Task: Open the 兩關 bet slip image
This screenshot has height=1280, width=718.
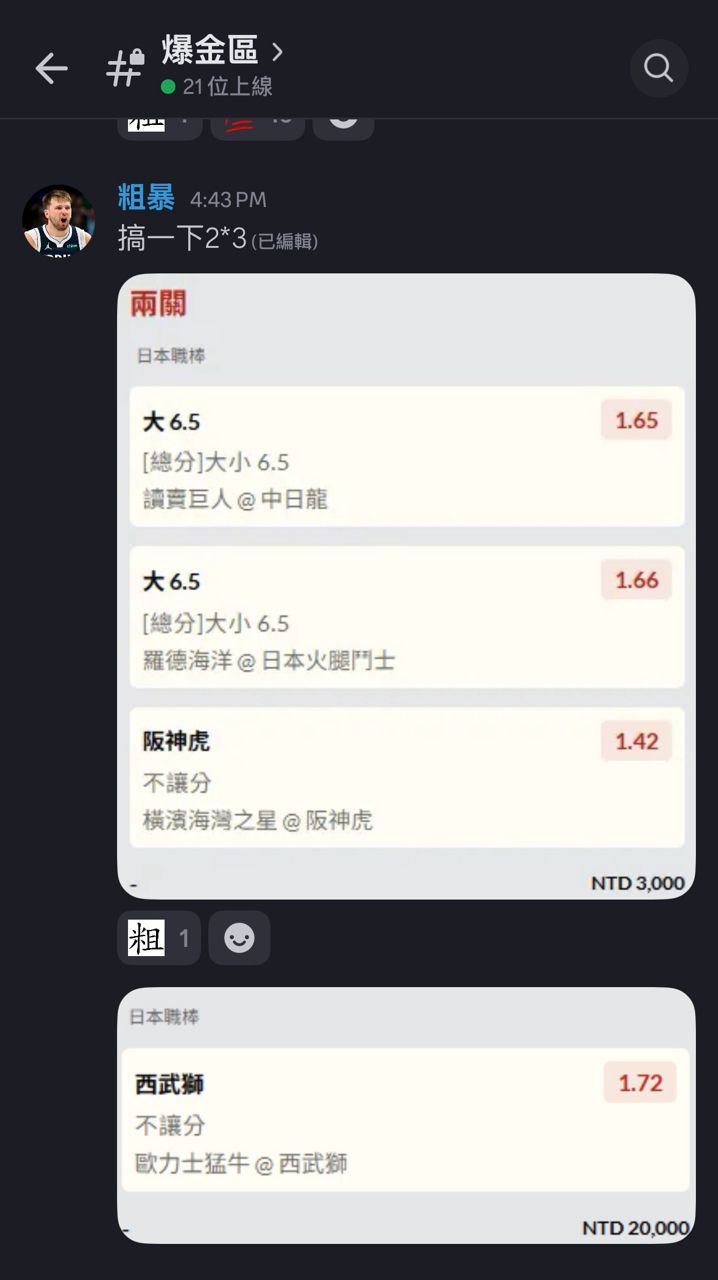Action: (x=406, y=586)
